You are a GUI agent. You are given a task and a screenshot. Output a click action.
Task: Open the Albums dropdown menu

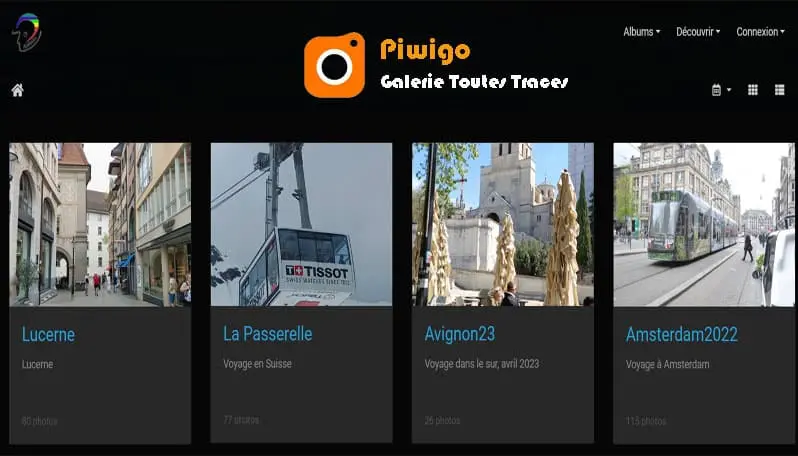tap(641, 32)
